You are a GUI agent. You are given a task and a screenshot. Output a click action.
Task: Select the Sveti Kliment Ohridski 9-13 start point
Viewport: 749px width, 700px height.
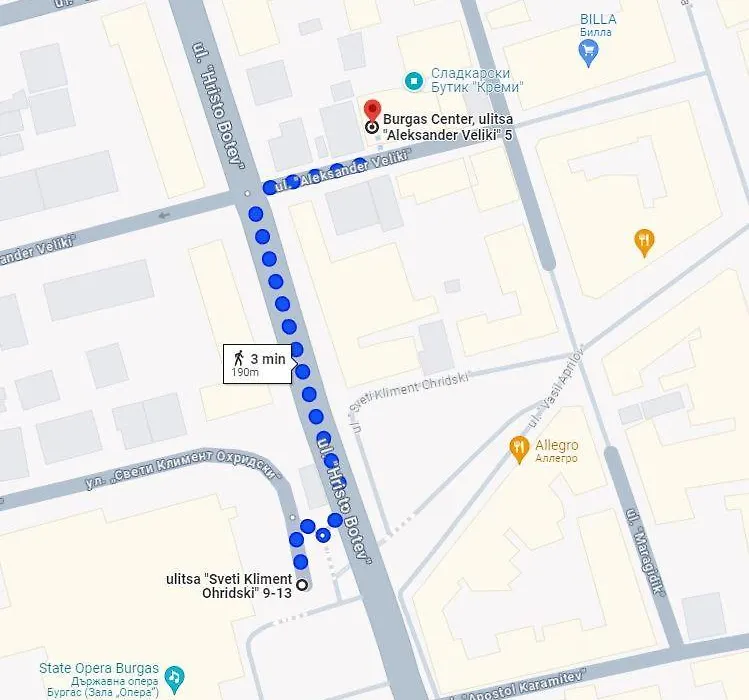tap(302, 585)
